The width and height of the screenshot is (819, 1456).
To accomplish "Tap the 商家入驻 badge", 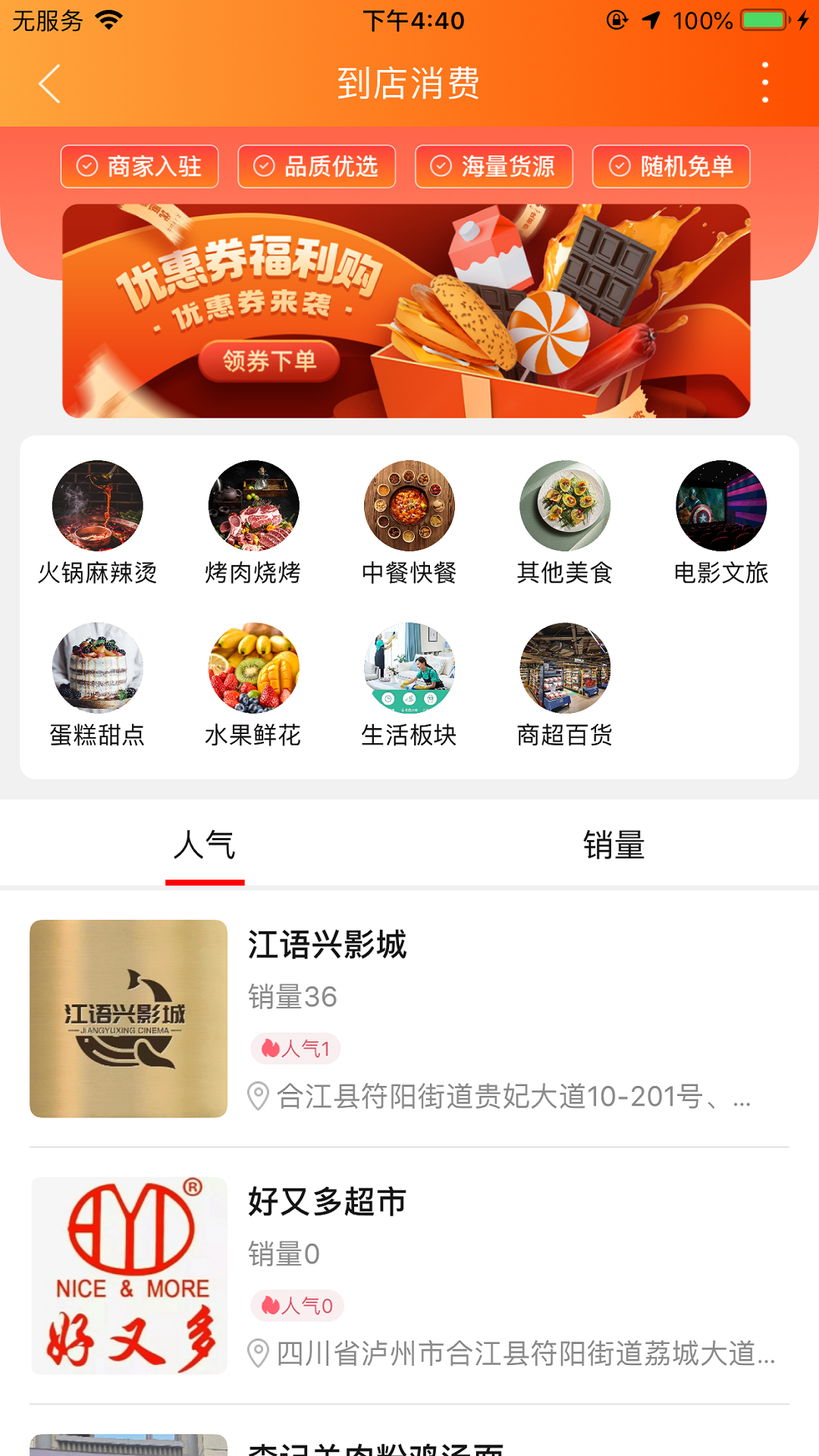I will pyautogui.click(x=139, y=166).
